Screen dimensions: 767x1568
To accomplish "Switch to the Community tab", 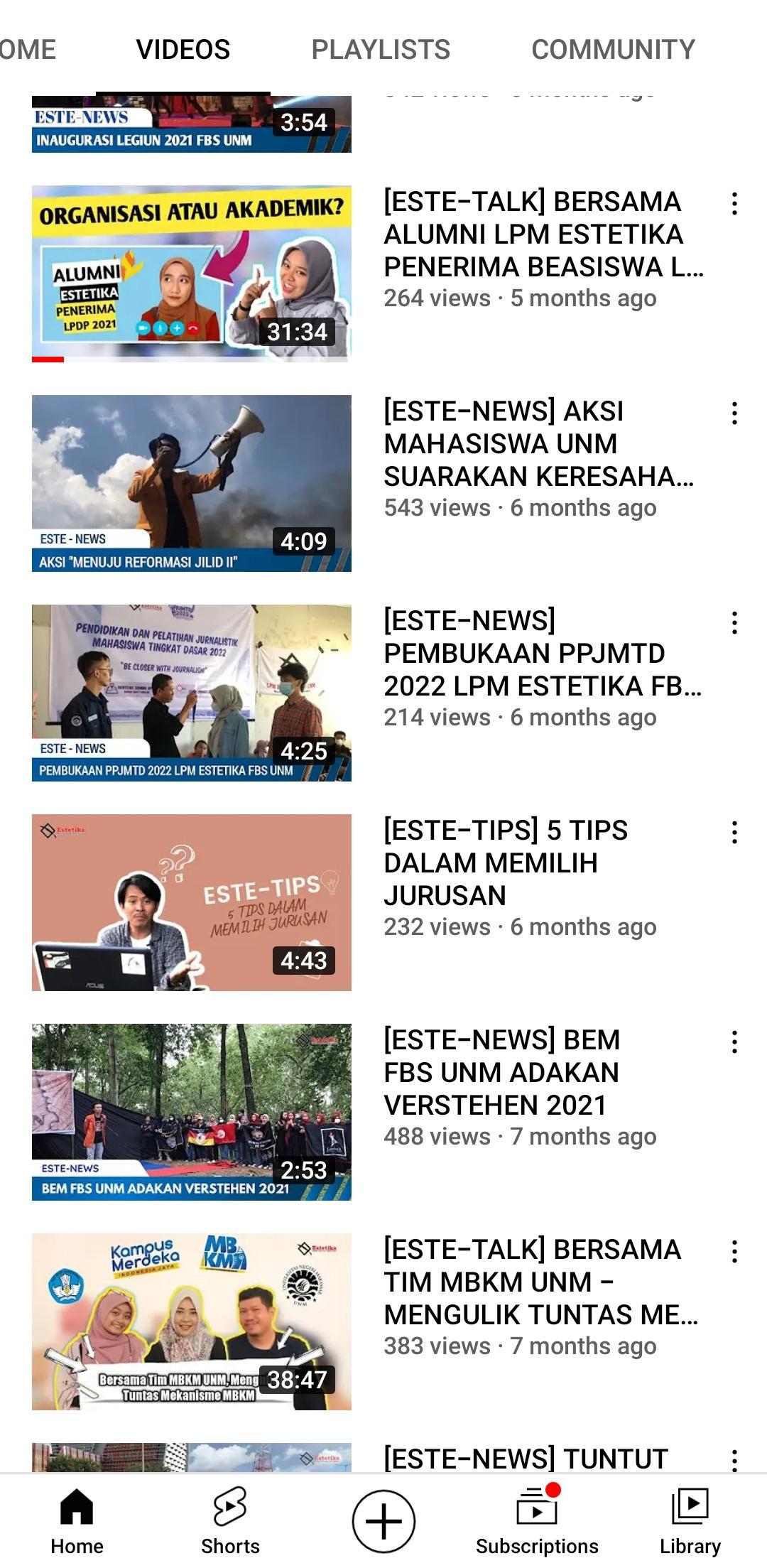I will coord(613,50).
